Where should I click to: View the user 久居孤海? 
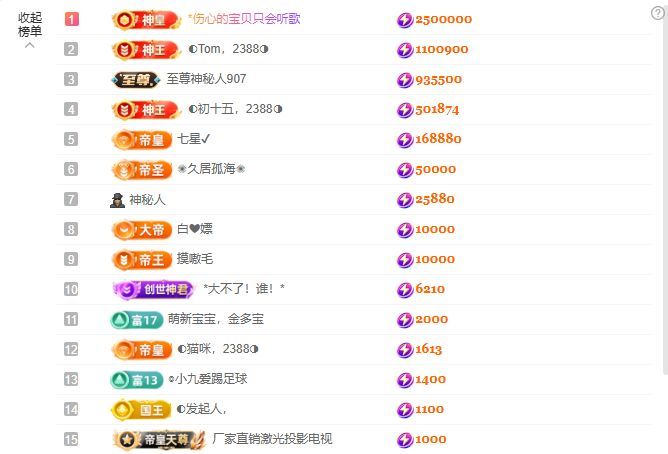point(211,169)
